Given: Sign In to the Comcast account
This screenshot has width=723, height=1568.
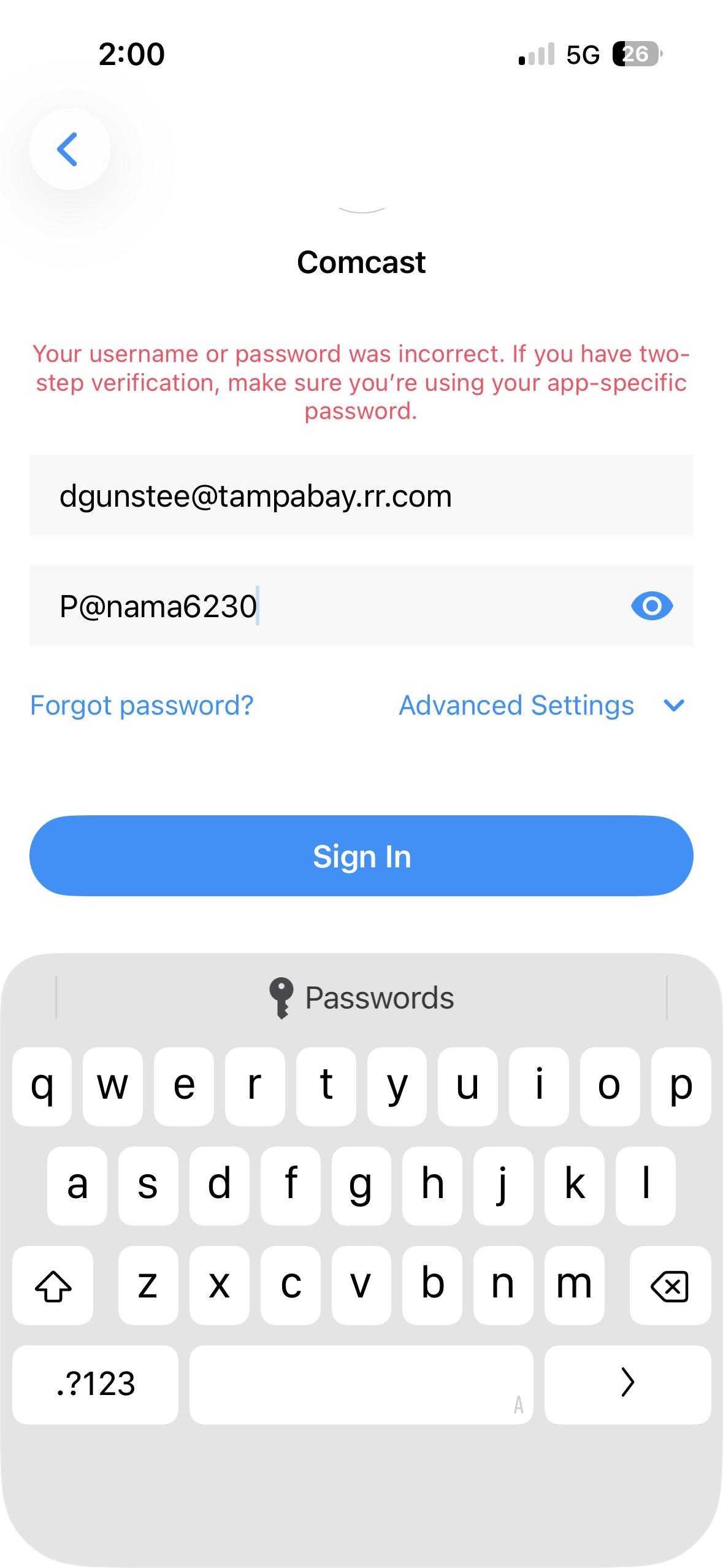Looking at the screenshot, I should (x=361, y=856).
